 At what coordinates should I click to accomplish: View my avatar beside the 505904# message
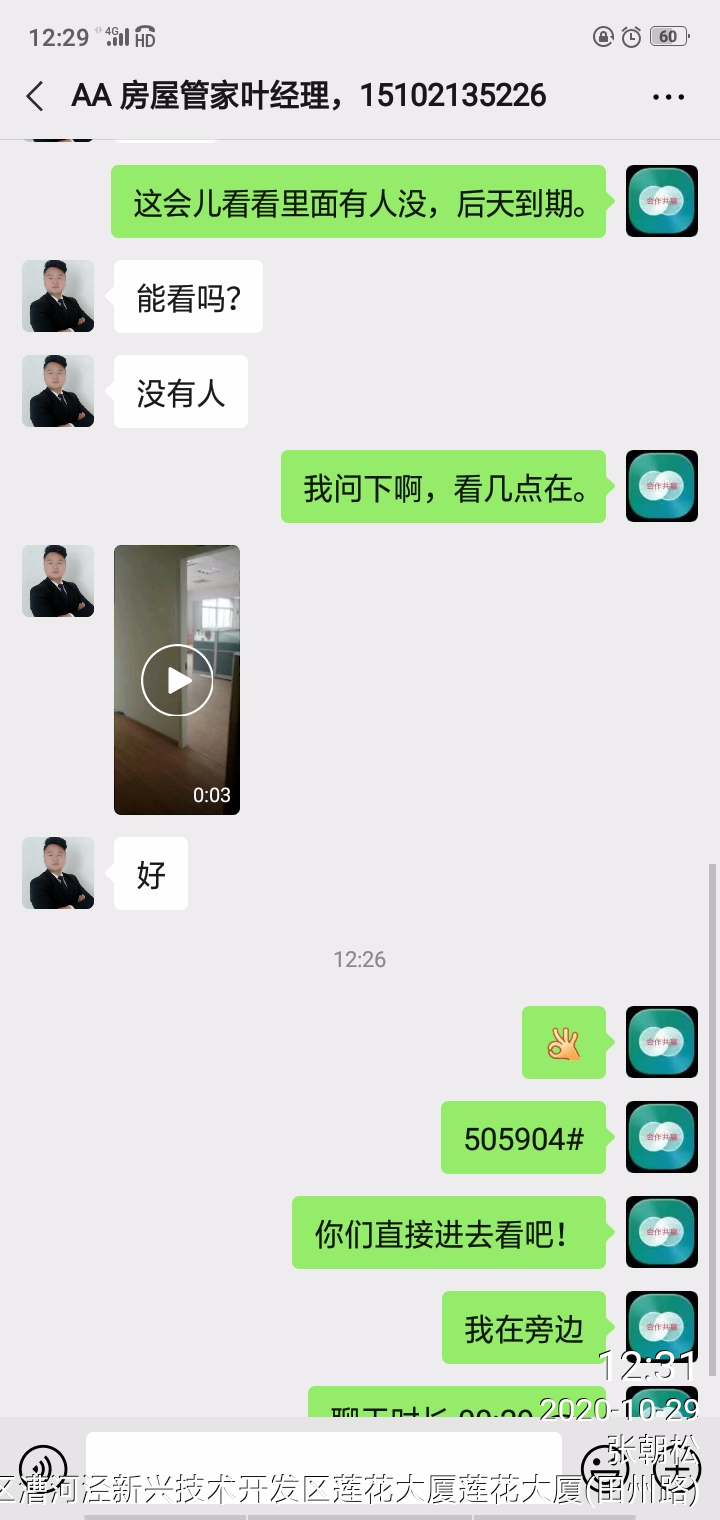tap(661, 1137)
